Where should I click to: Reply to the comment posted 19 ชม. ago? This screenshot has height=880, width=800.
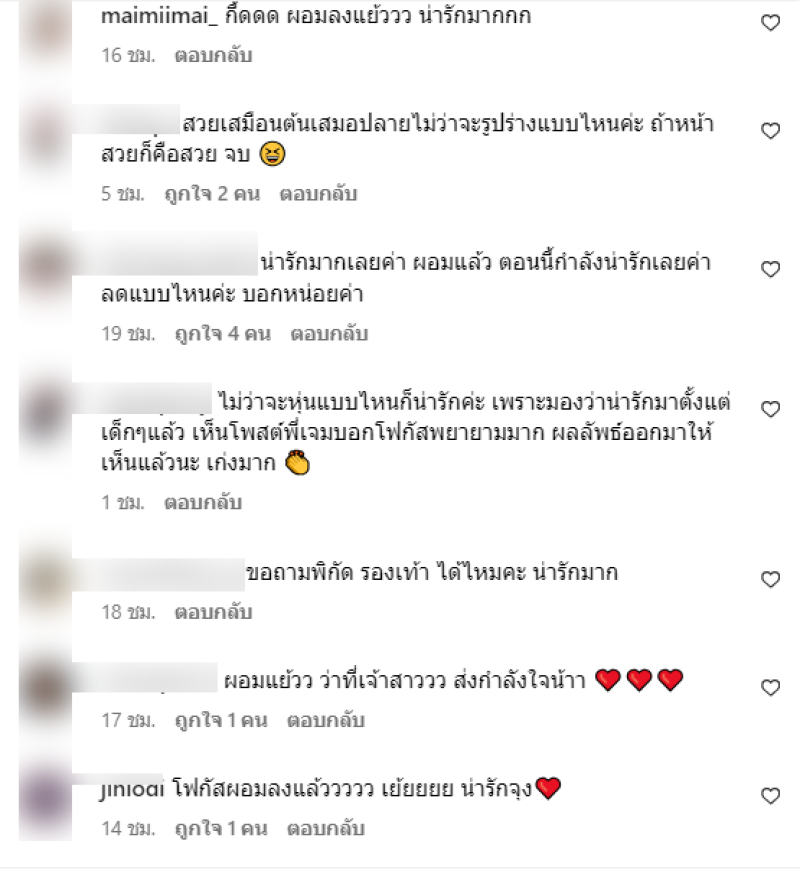click(329, 334)
